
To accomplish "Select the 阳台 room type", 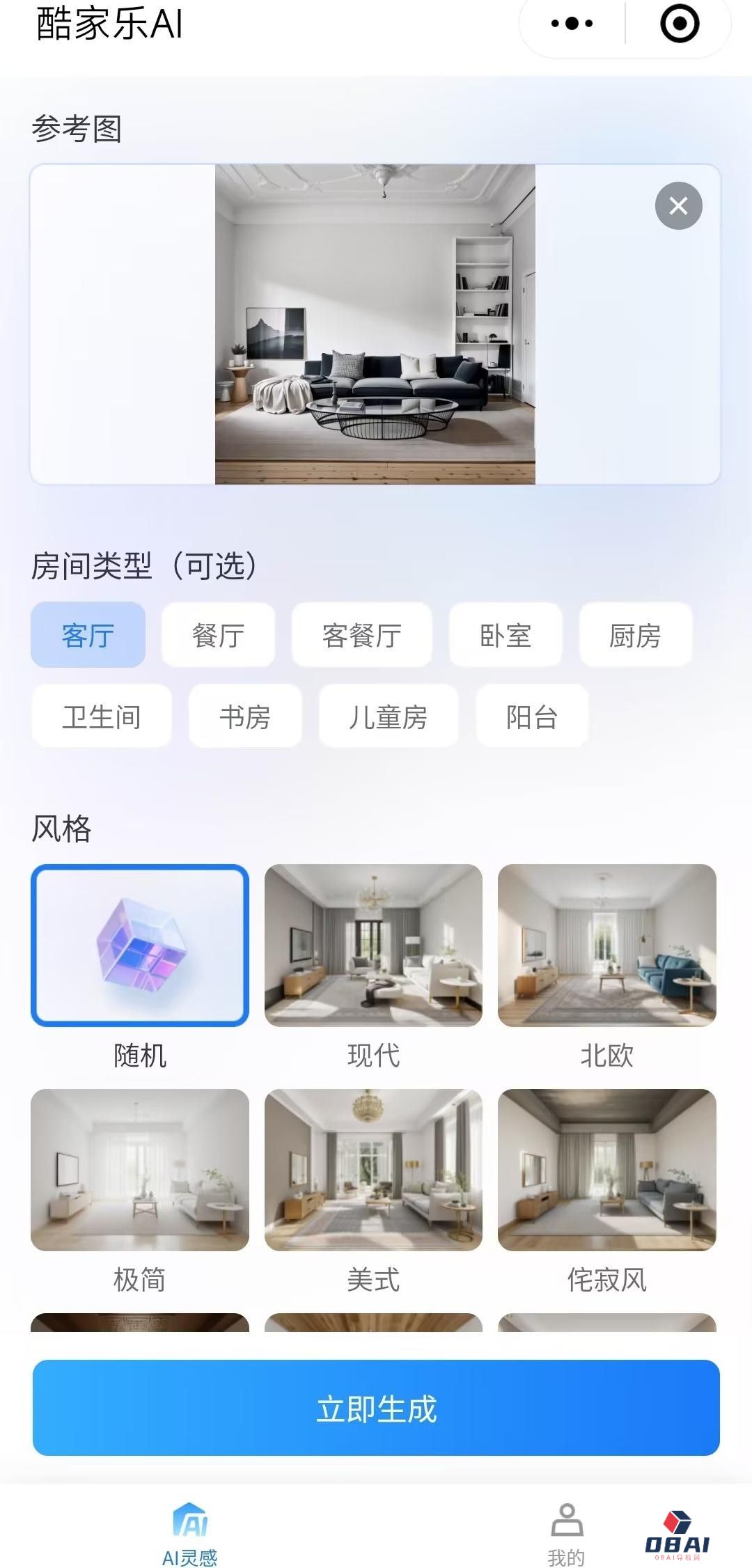I will pyautogui.click(x=532, y=716).
